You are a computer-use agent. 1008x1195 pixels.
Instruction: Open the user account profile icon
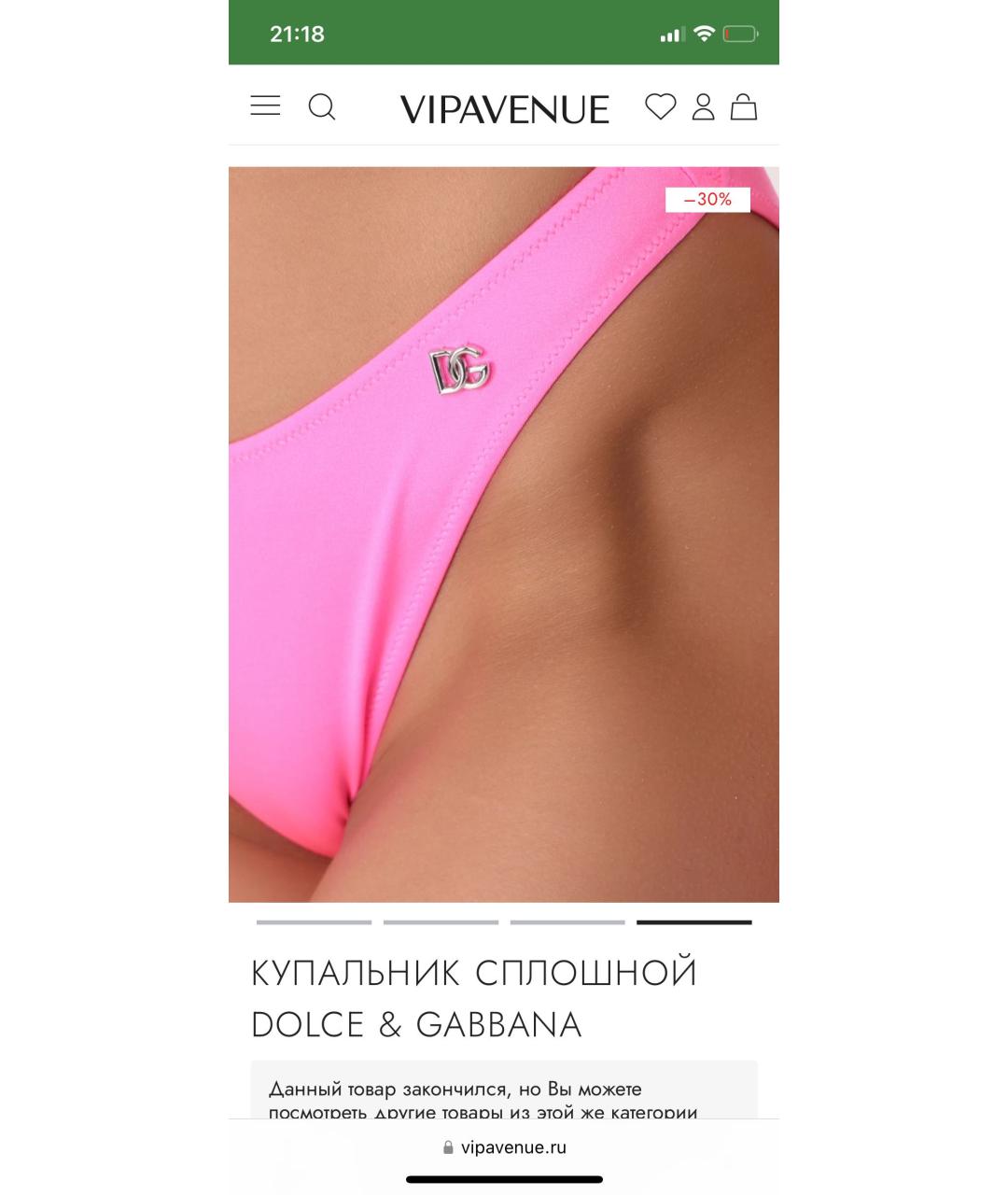tap(704, 106)
